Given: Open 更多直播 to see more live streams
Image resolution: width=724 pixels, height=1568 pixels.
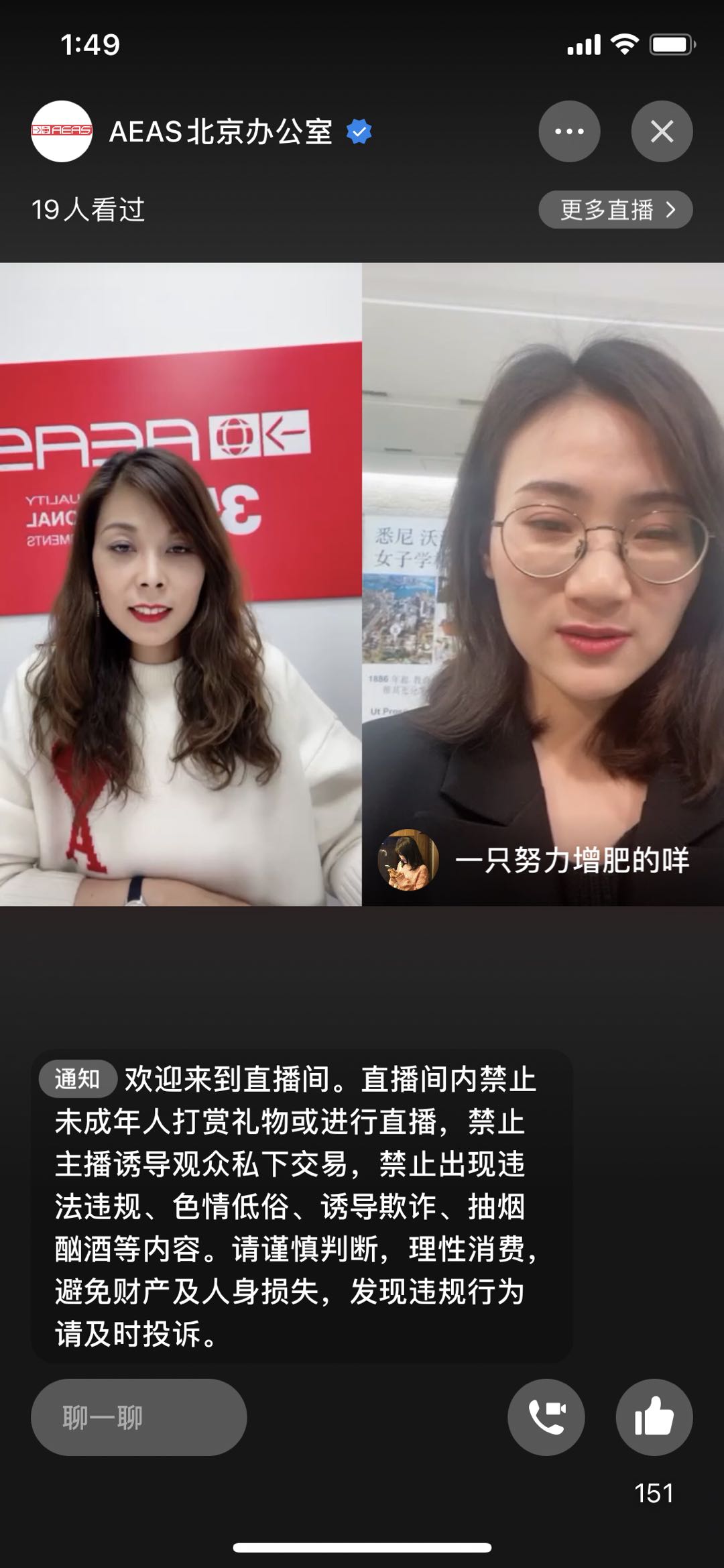Looking at the screenshot, I should 615,210.
